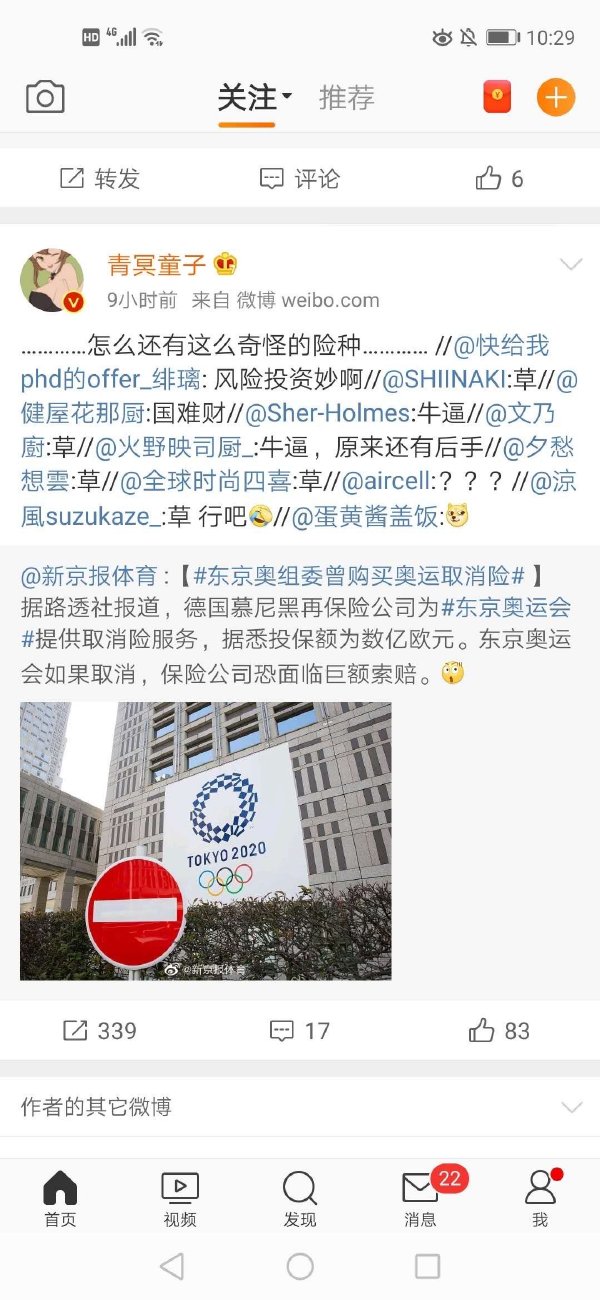Like the top post with 6 likes

pyautogui.click(x=500, y=179)
